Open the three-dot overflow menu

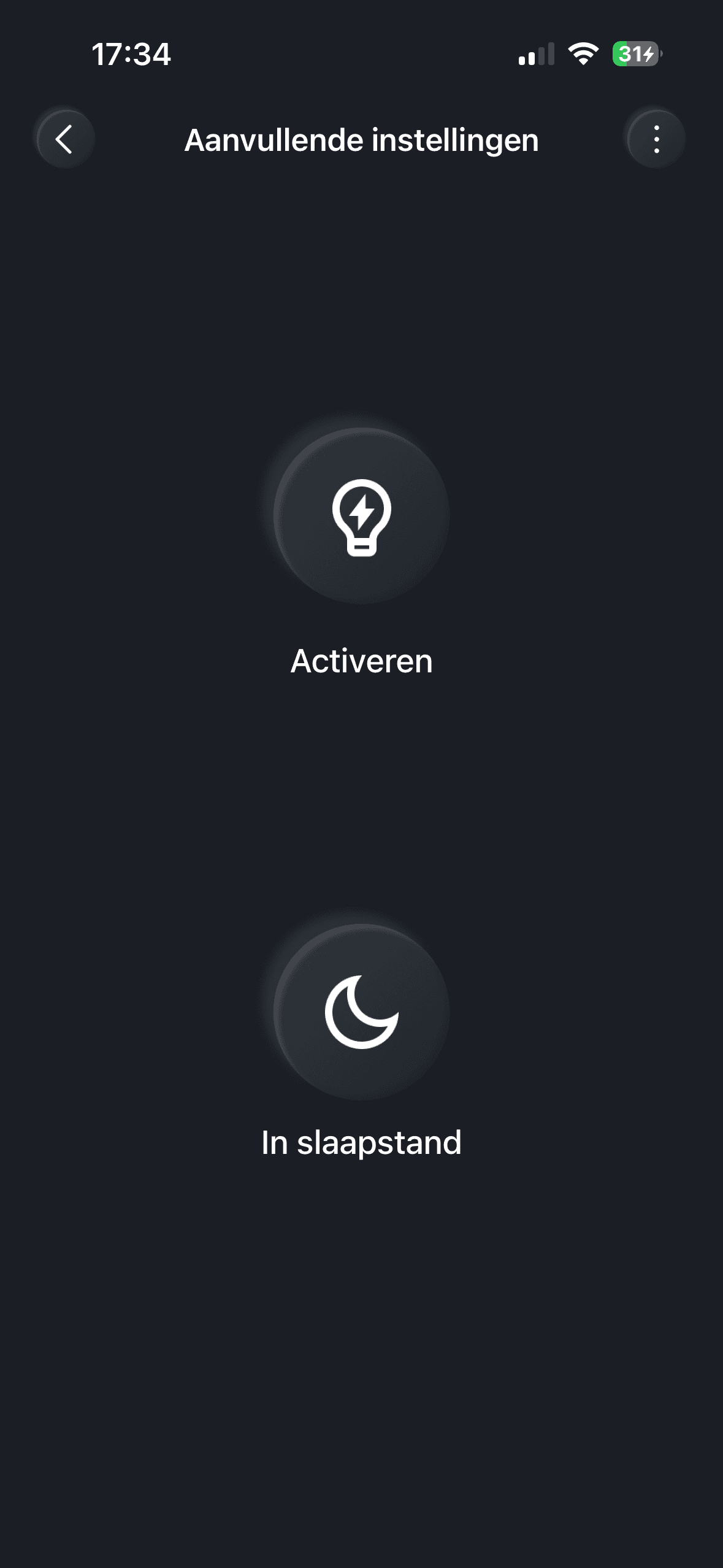[656, 139]
